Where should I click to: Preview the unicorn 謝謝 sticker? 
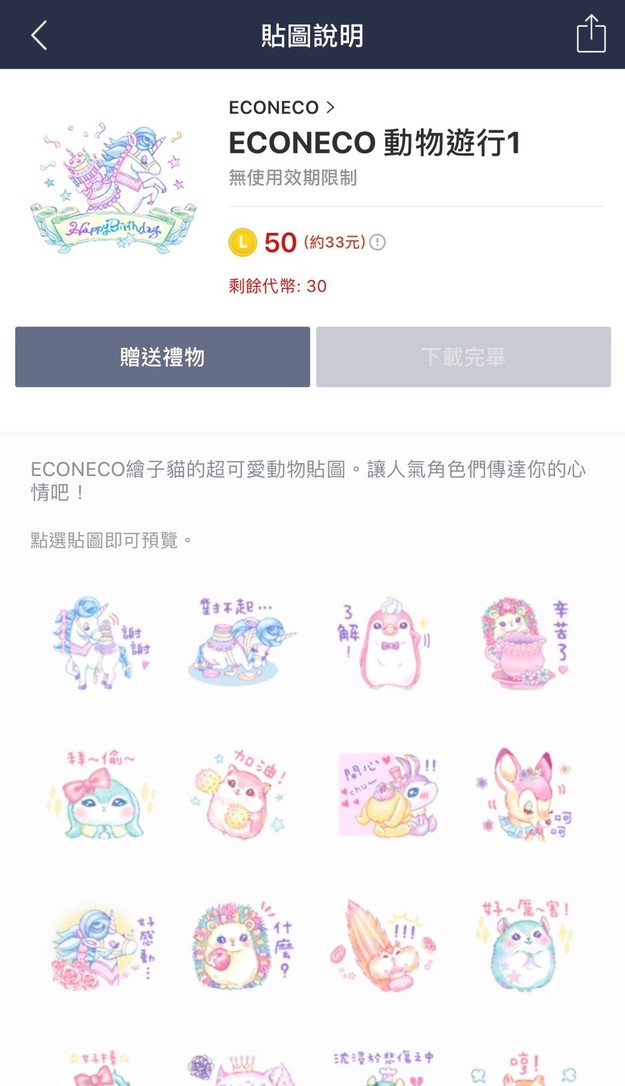[x=100, y=644]
